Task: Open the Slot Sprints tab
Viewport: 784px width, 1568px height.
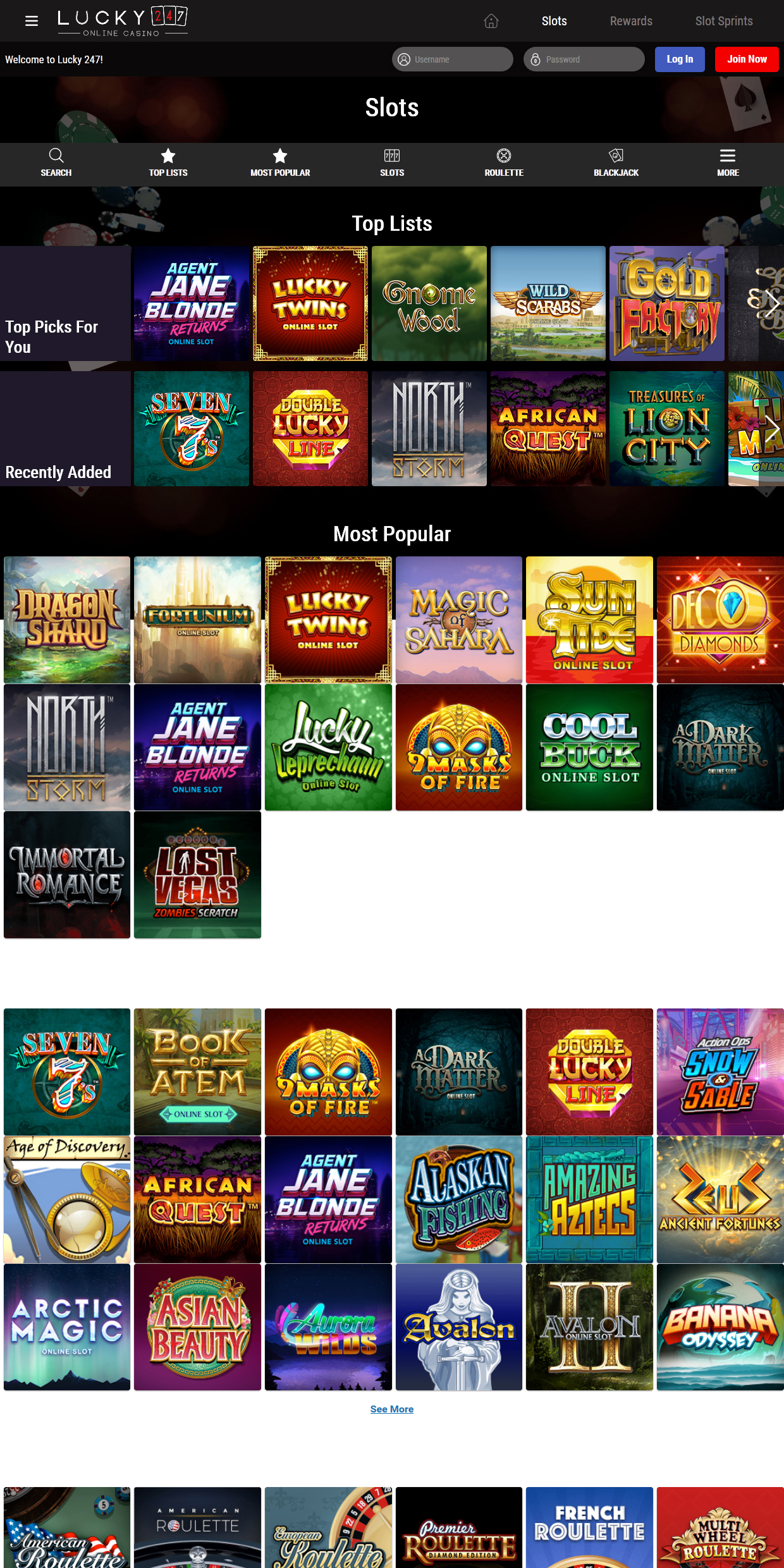Action: 724,21
